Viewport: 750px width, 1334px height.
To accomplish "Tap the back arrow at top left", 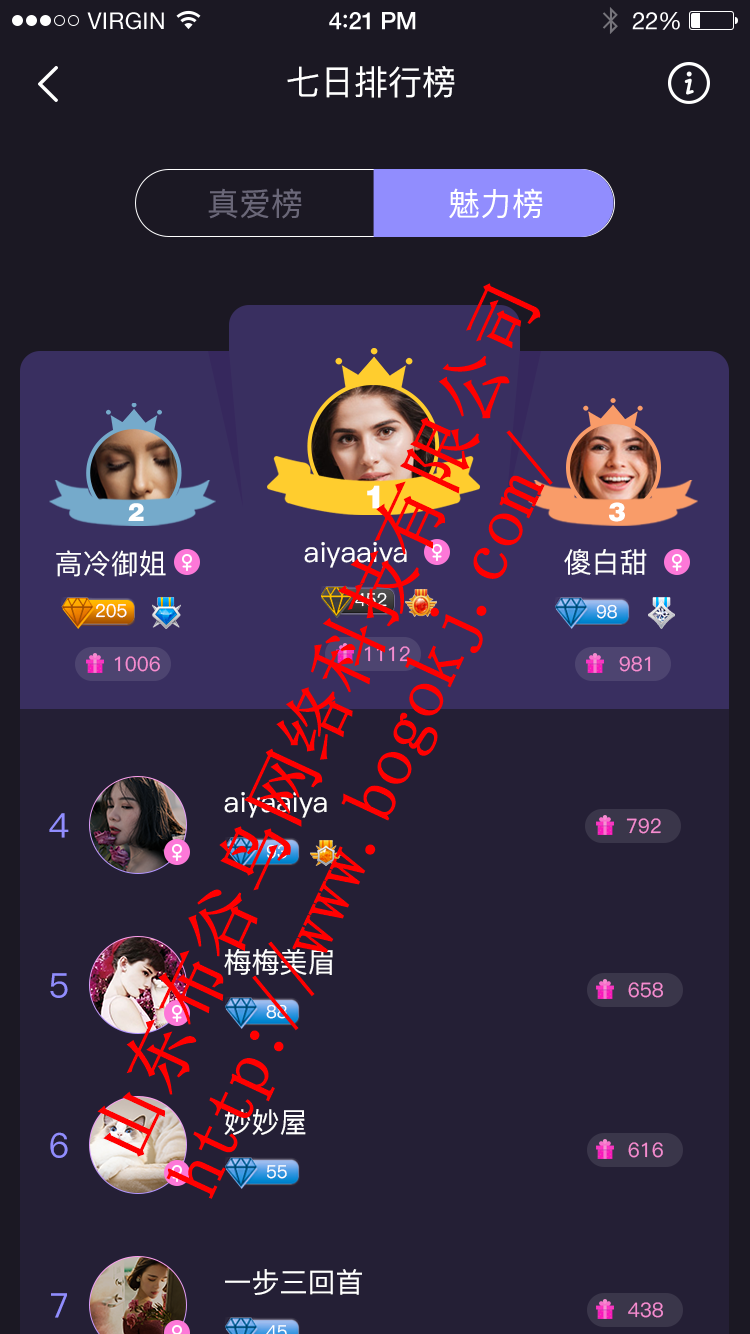I will click(x=48, y=84).
